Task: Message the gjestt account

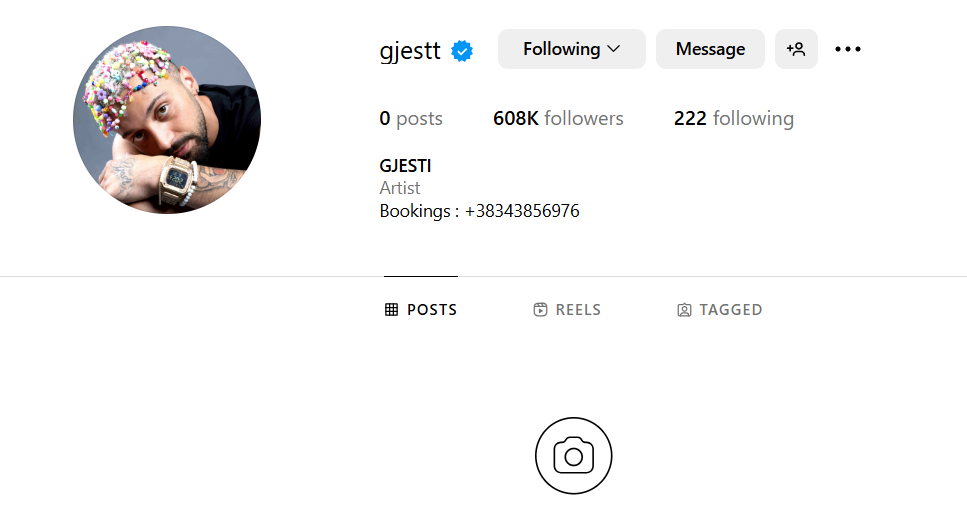Action: (710, 49)
